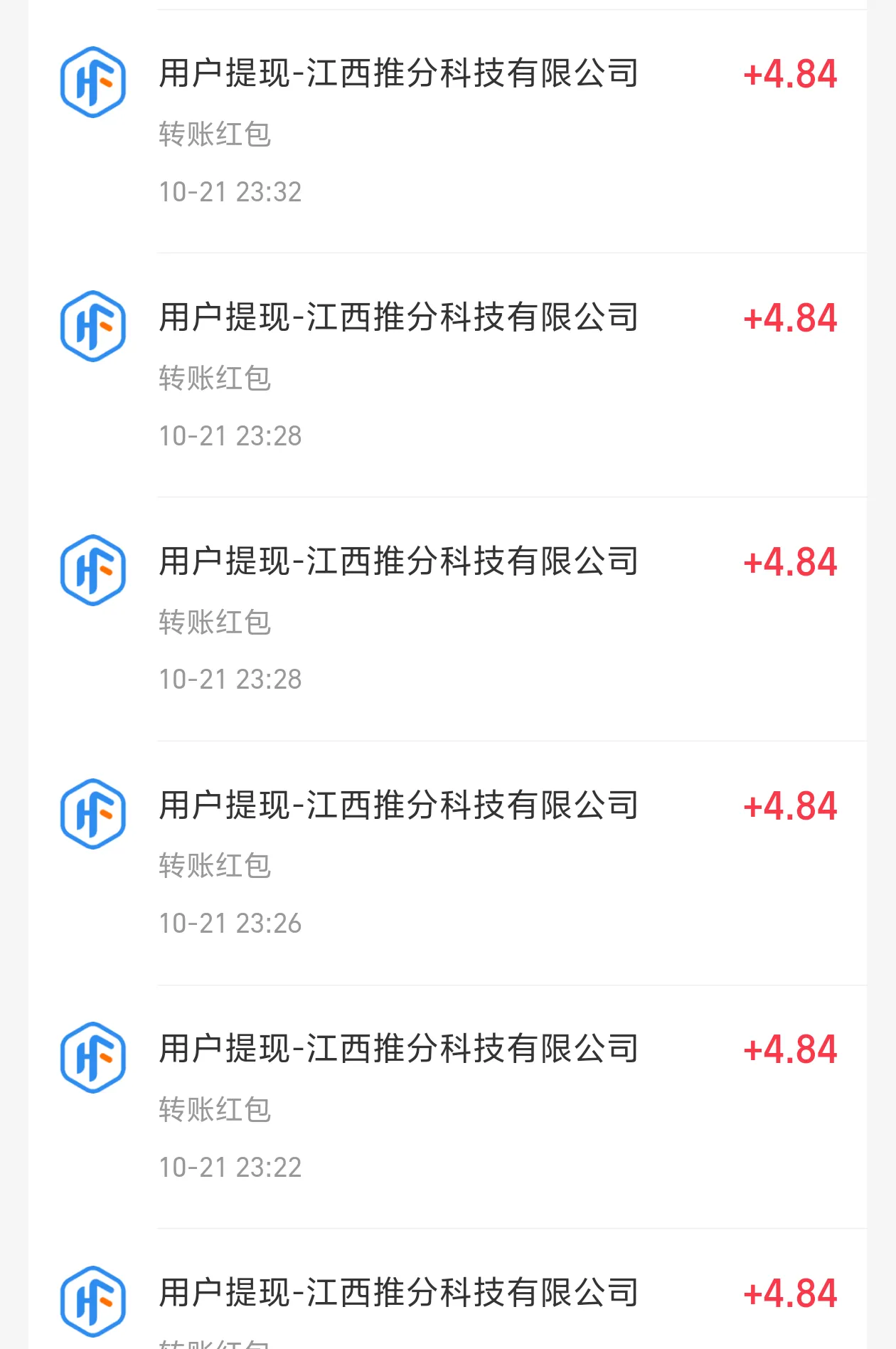Tap the +4.84 amount of the topmost record
Screen dimensions: 896x1349
click(x=789, y=73)
